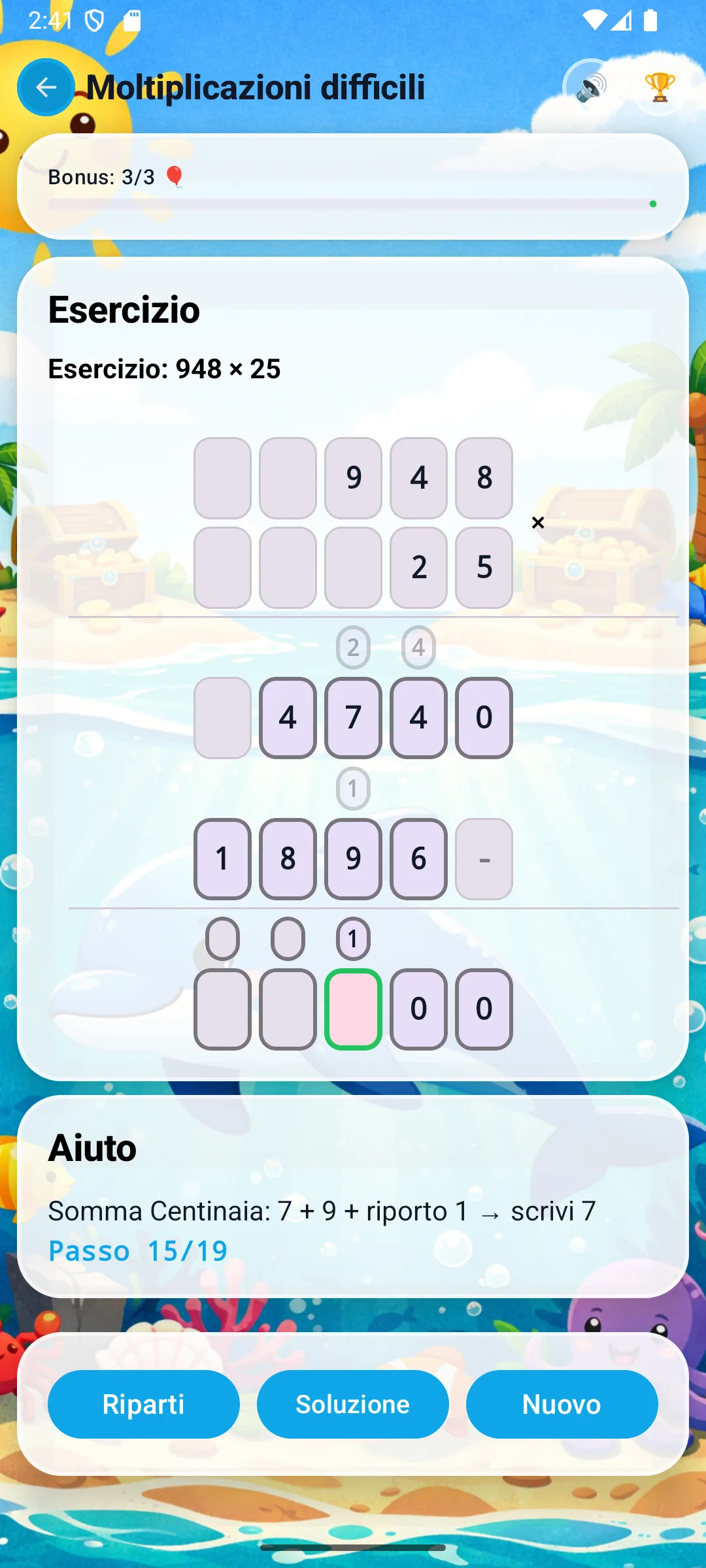Show the Soluzione
Image resolution: width=706 pixels, height=1568 pixels.
[x=353, y=1404]
